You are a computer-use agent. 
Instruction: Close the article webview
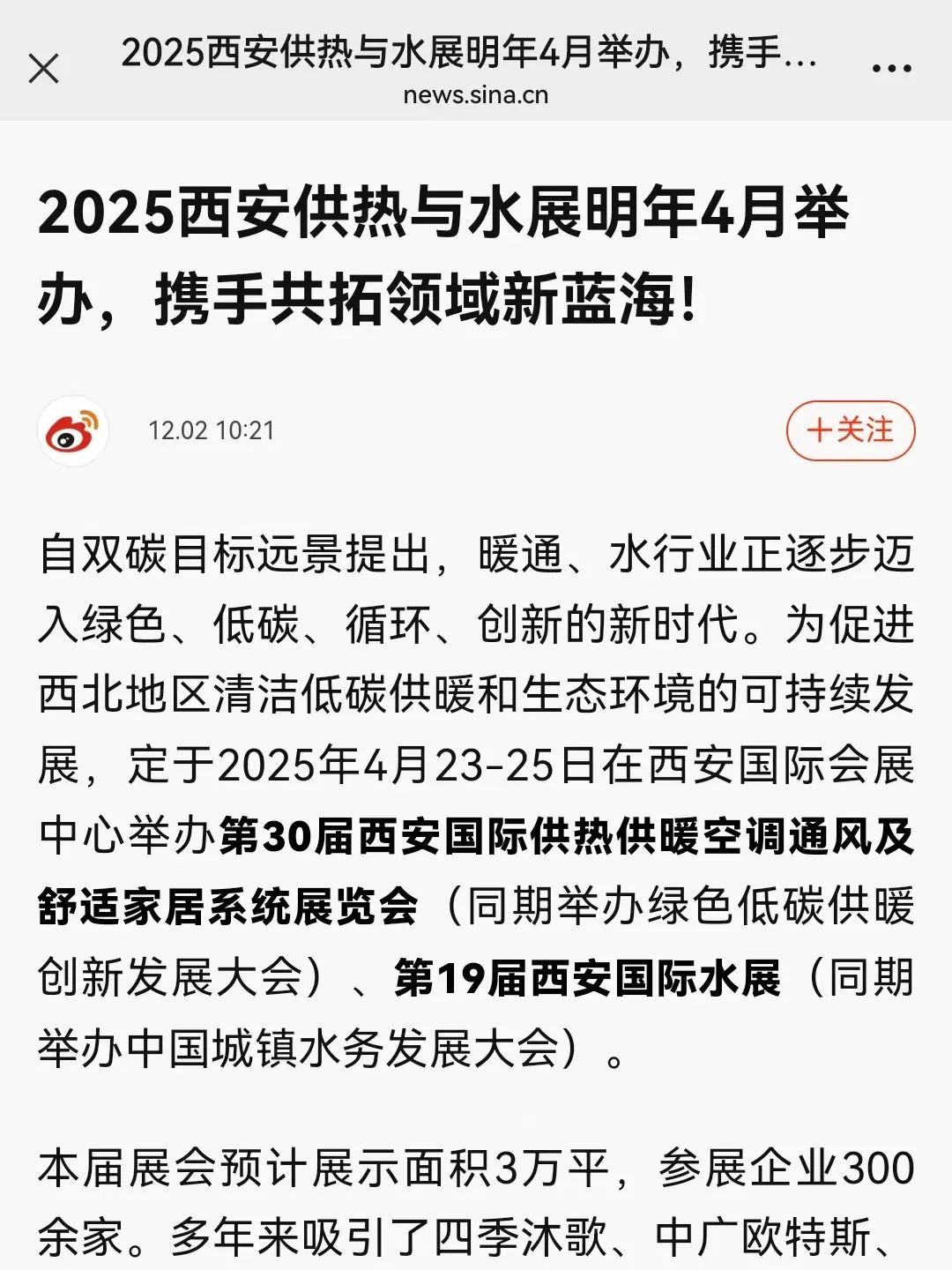[x=43, y=68]
